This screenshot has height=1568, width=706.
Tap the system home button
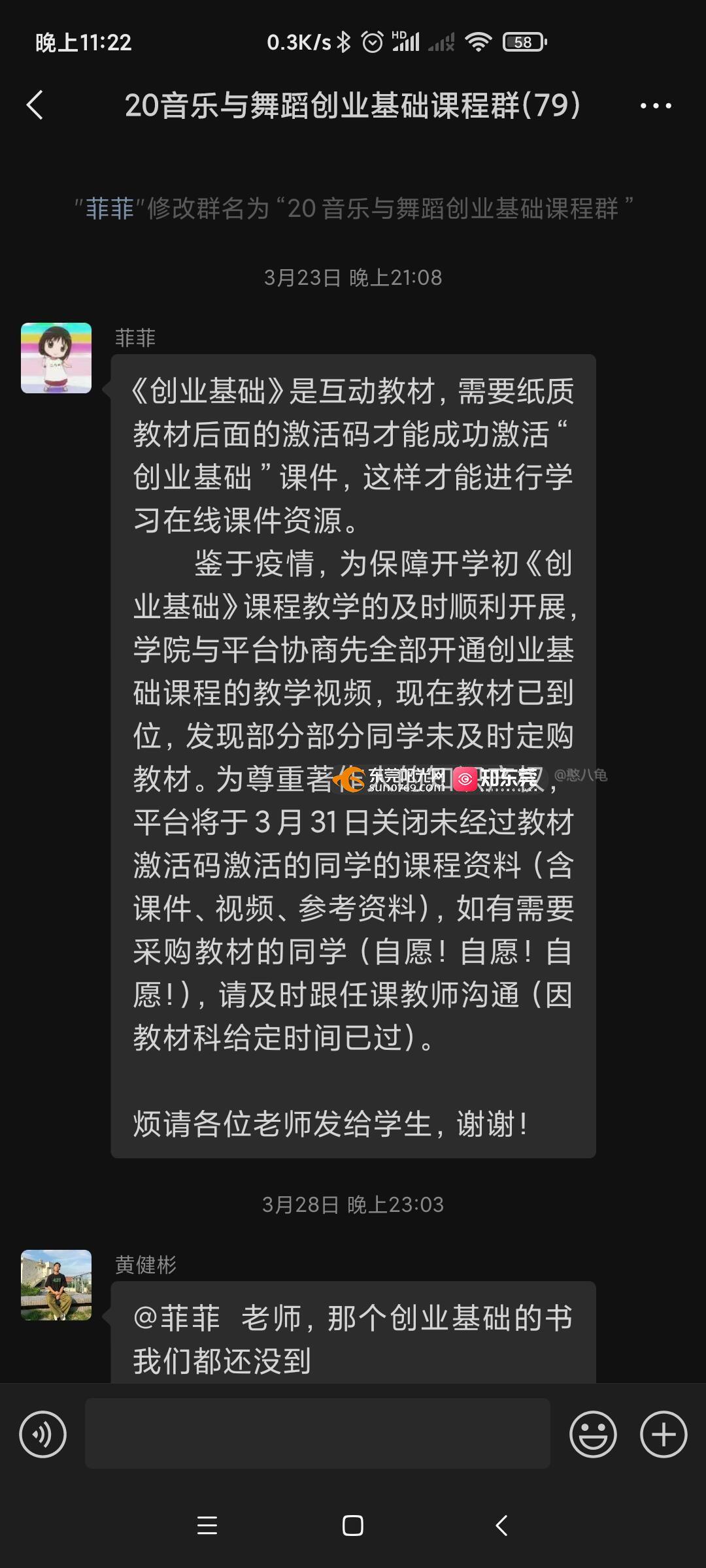pos(353,1526)
